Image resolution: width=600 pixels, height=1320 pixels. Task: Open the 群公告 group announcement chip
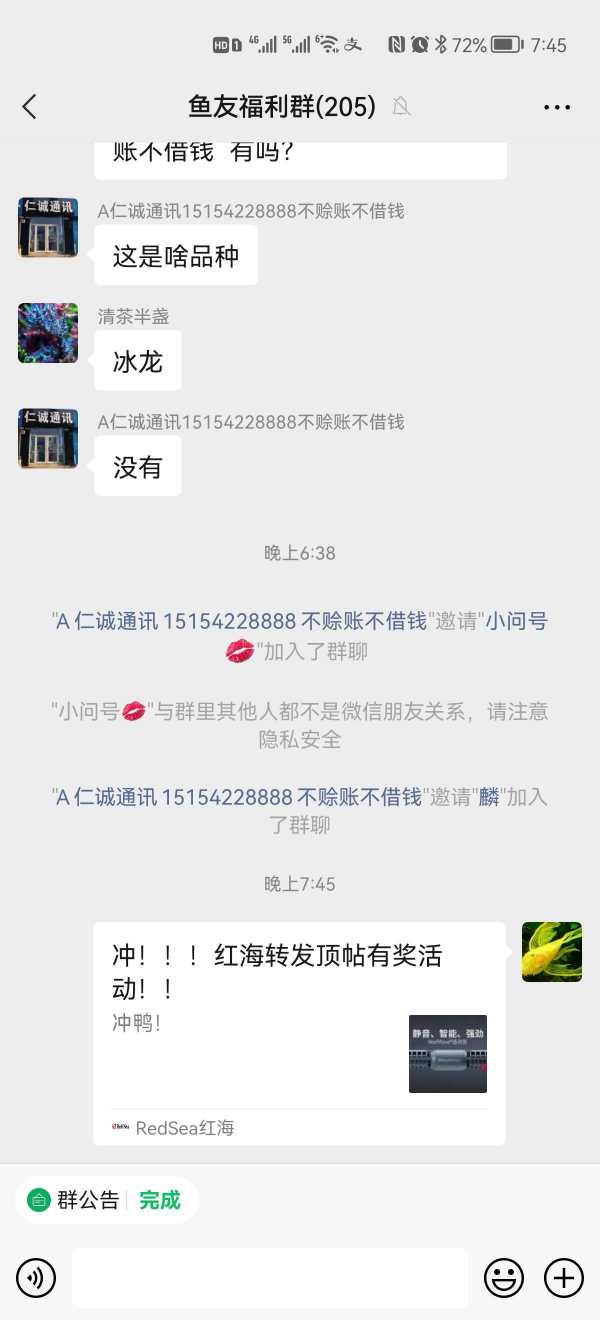click(x=88, y=1200)
